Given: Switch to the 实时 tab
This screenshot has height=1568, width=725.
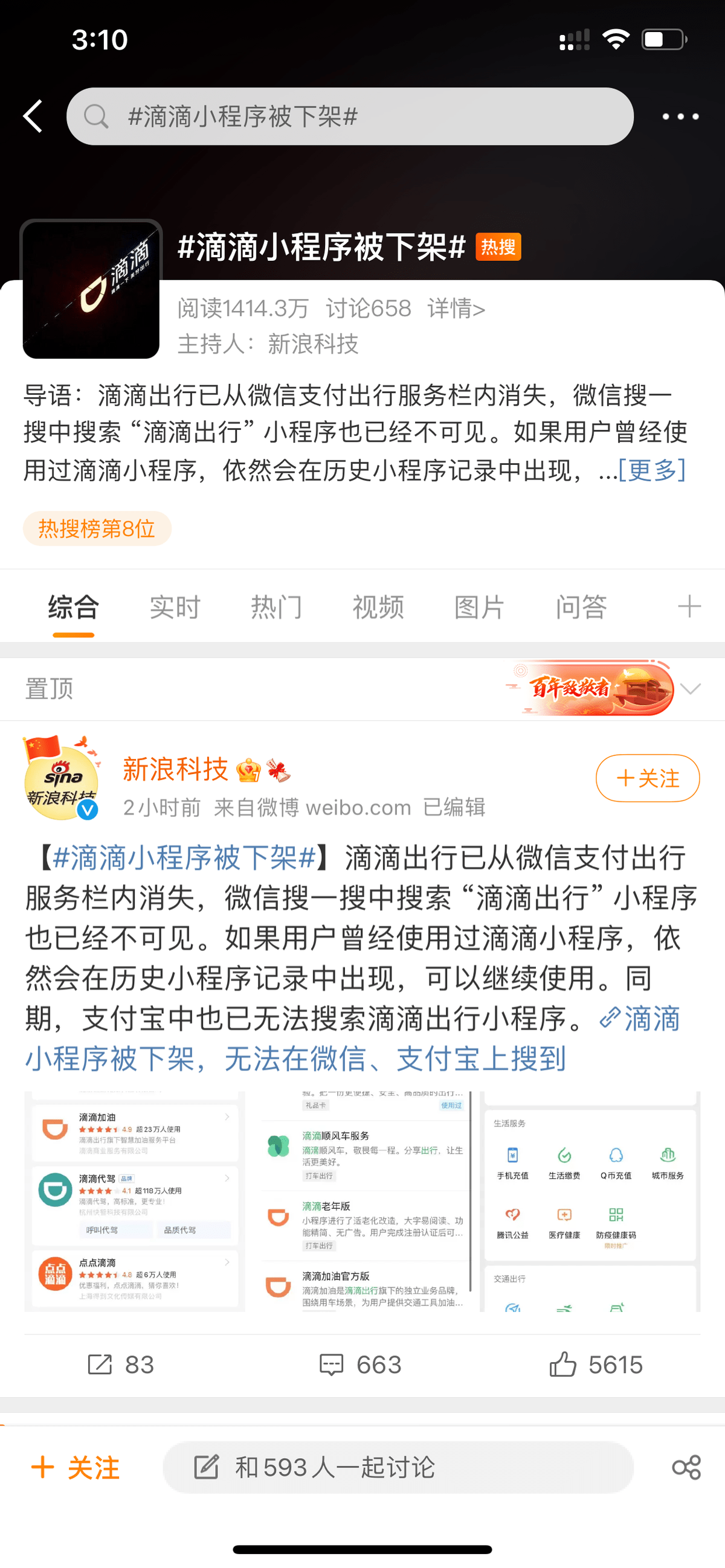Looking at the screenshot, I should (175, 607).
